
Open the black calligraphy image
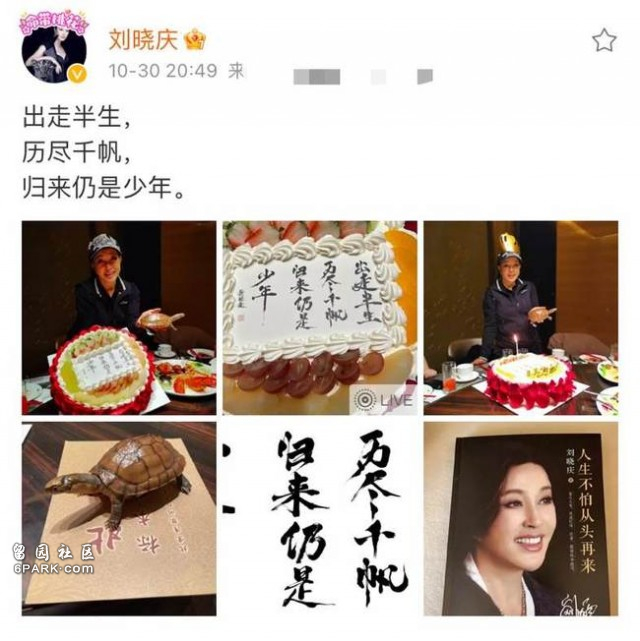(x=320, y=518)
